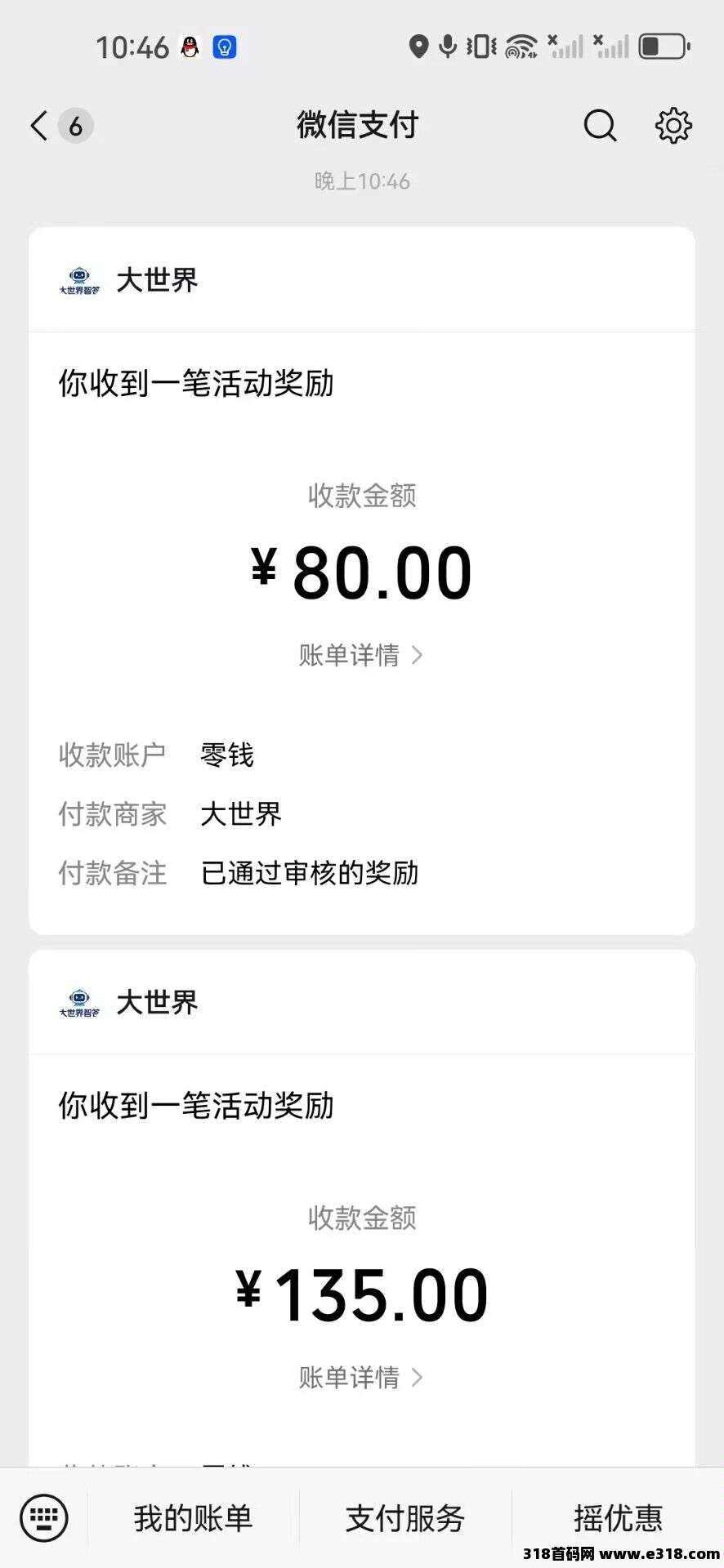This screenshot has width=724, height=1568.
Task: Tap the location pin icon in status bar
Action: pos(418,47)
